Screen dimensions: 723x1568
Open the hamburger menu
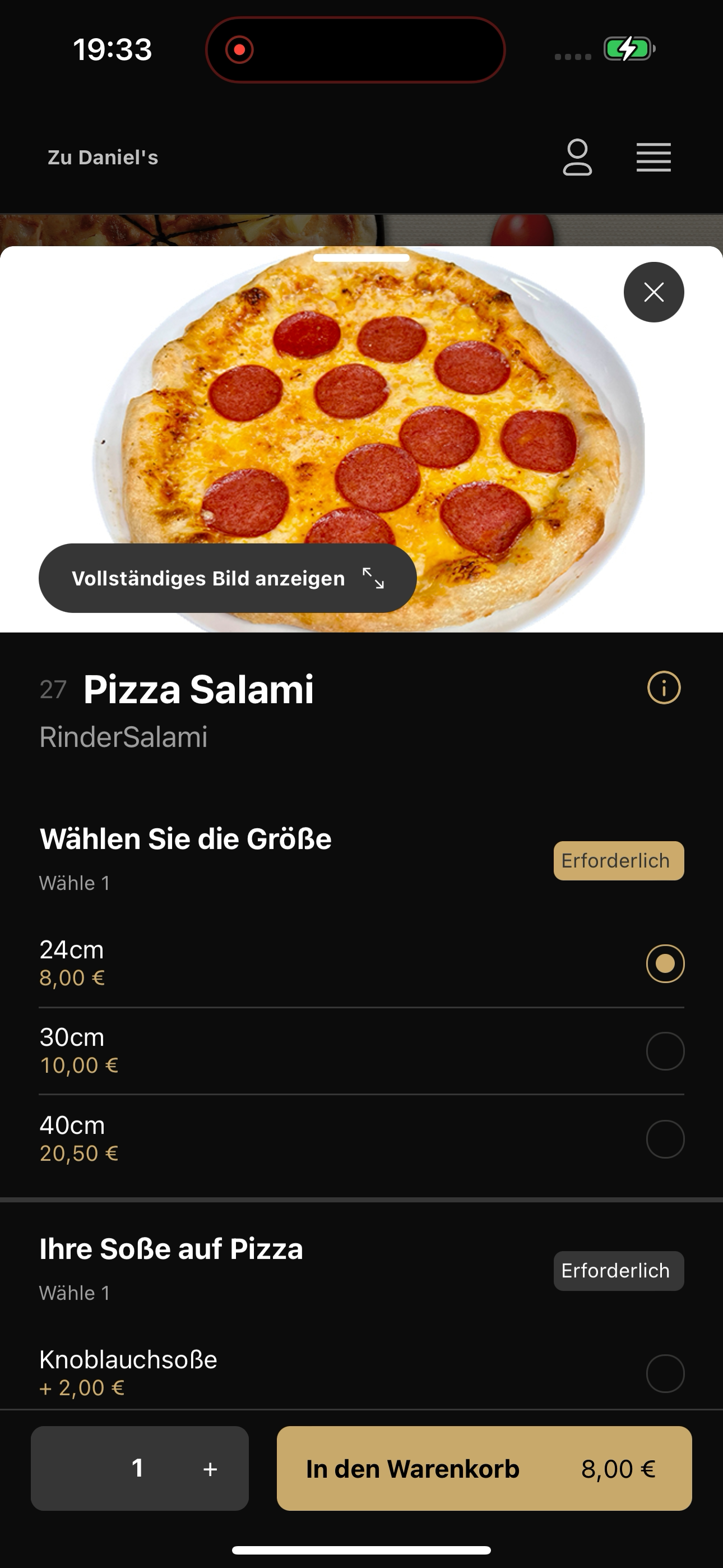[x=654, y=158]
